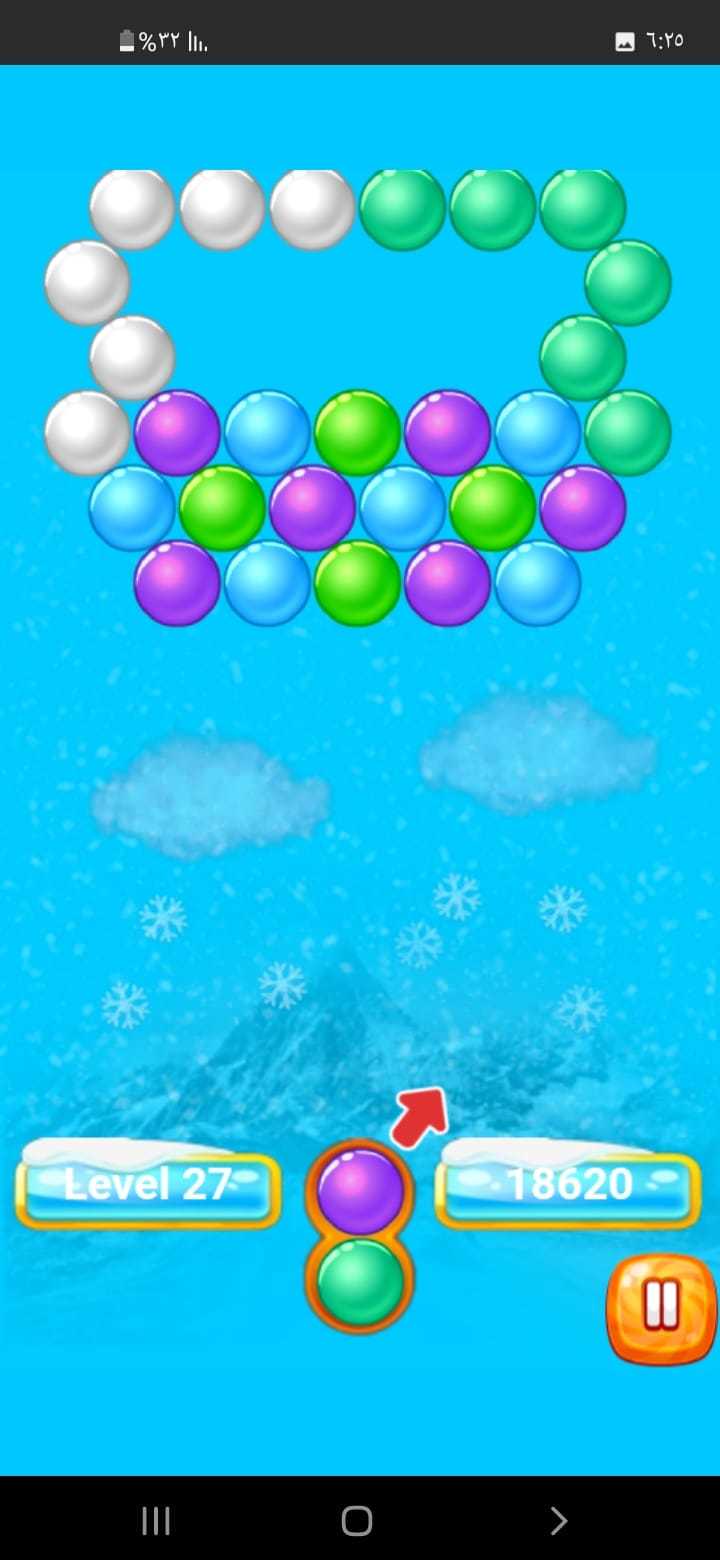Navigate back with the system arrow
The height and width of the screenshot is (1560, 720).
click(x=558, y=1521)
